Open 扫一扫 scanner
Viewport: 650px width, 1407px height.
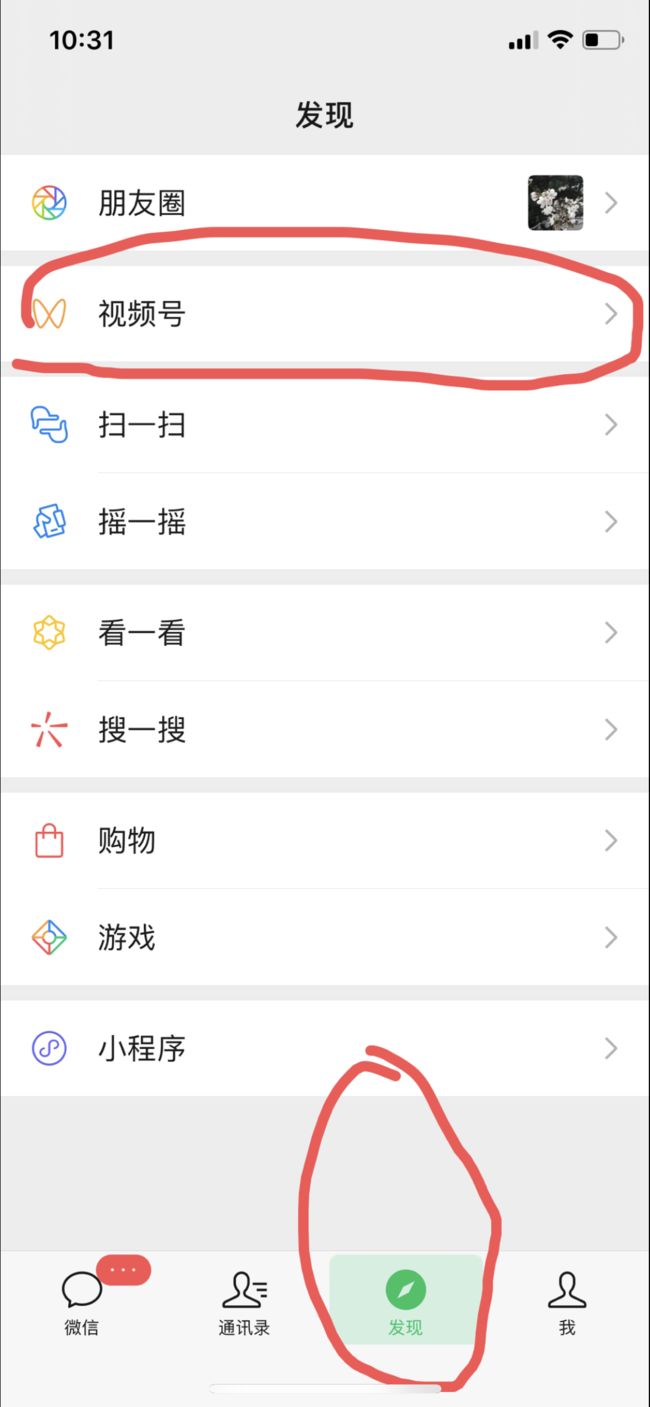(325, 425)
